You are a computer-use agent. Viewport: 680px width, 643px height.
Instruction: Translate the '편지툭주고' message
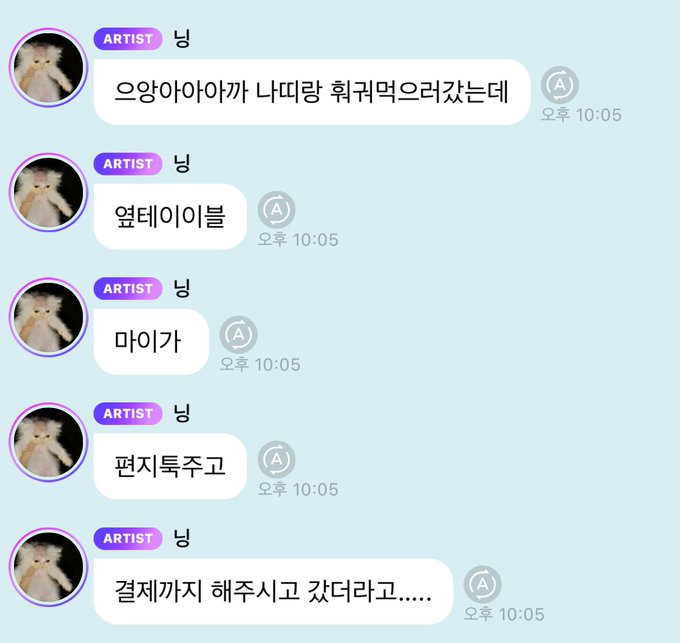[277, 460]
